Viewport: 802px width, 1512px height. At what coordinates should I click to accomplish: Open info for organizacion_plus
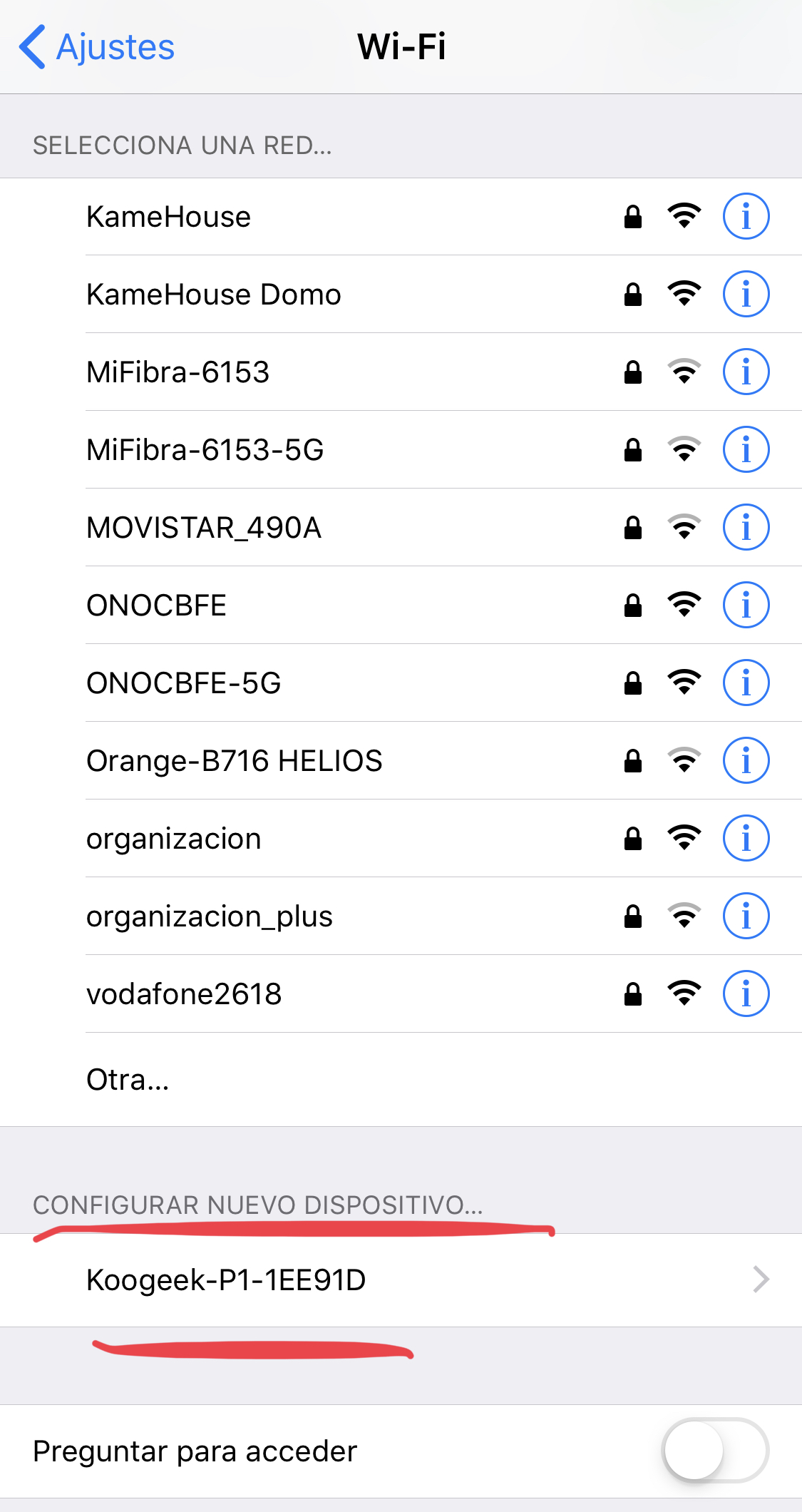[746, 916]
